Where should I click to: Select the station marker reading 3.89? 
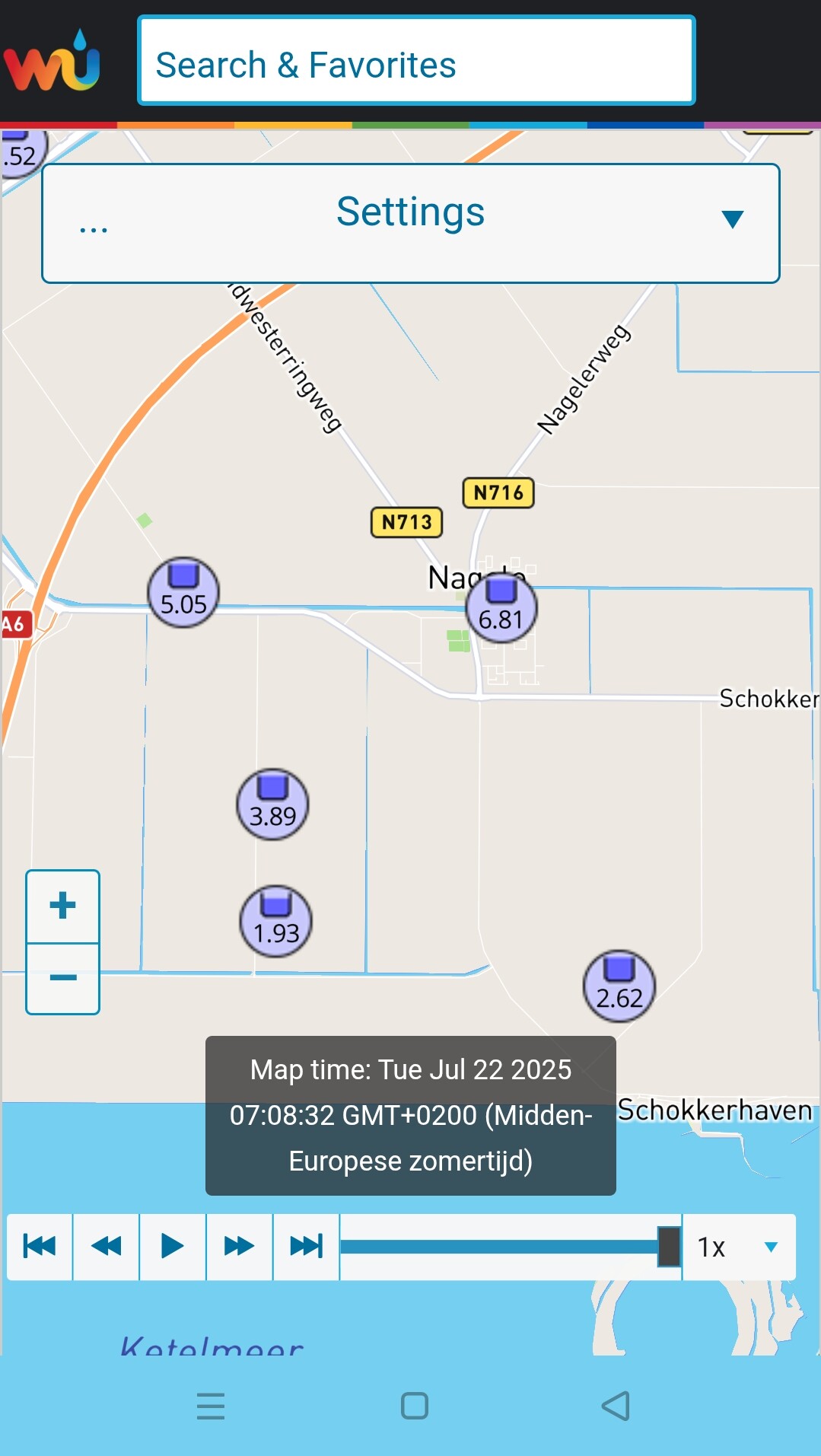tap(272, 804)
